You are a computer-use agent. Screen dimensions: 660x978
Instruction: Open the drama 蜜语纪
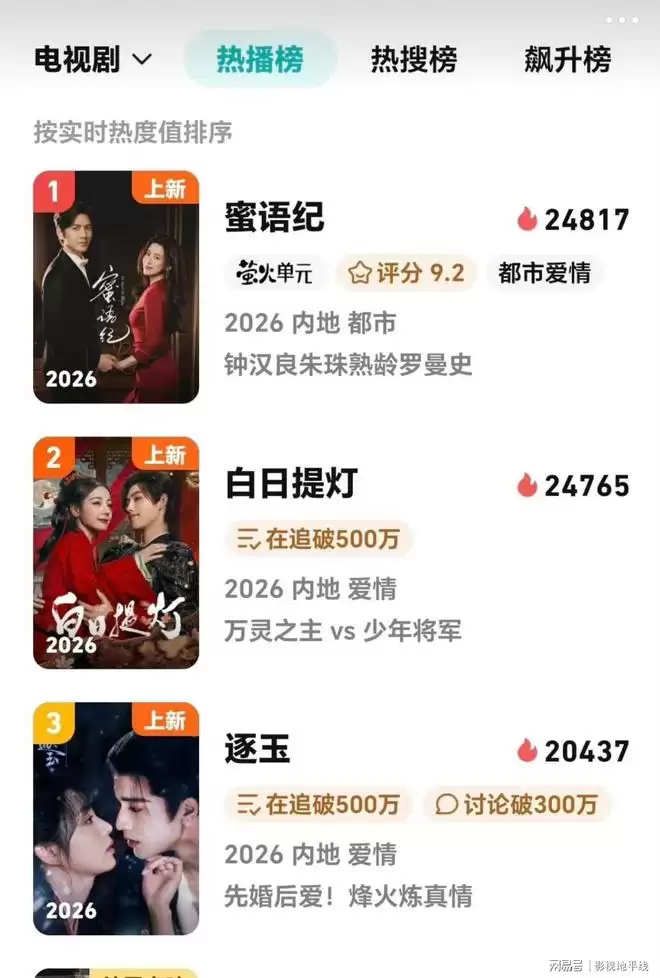coord(275,218)
